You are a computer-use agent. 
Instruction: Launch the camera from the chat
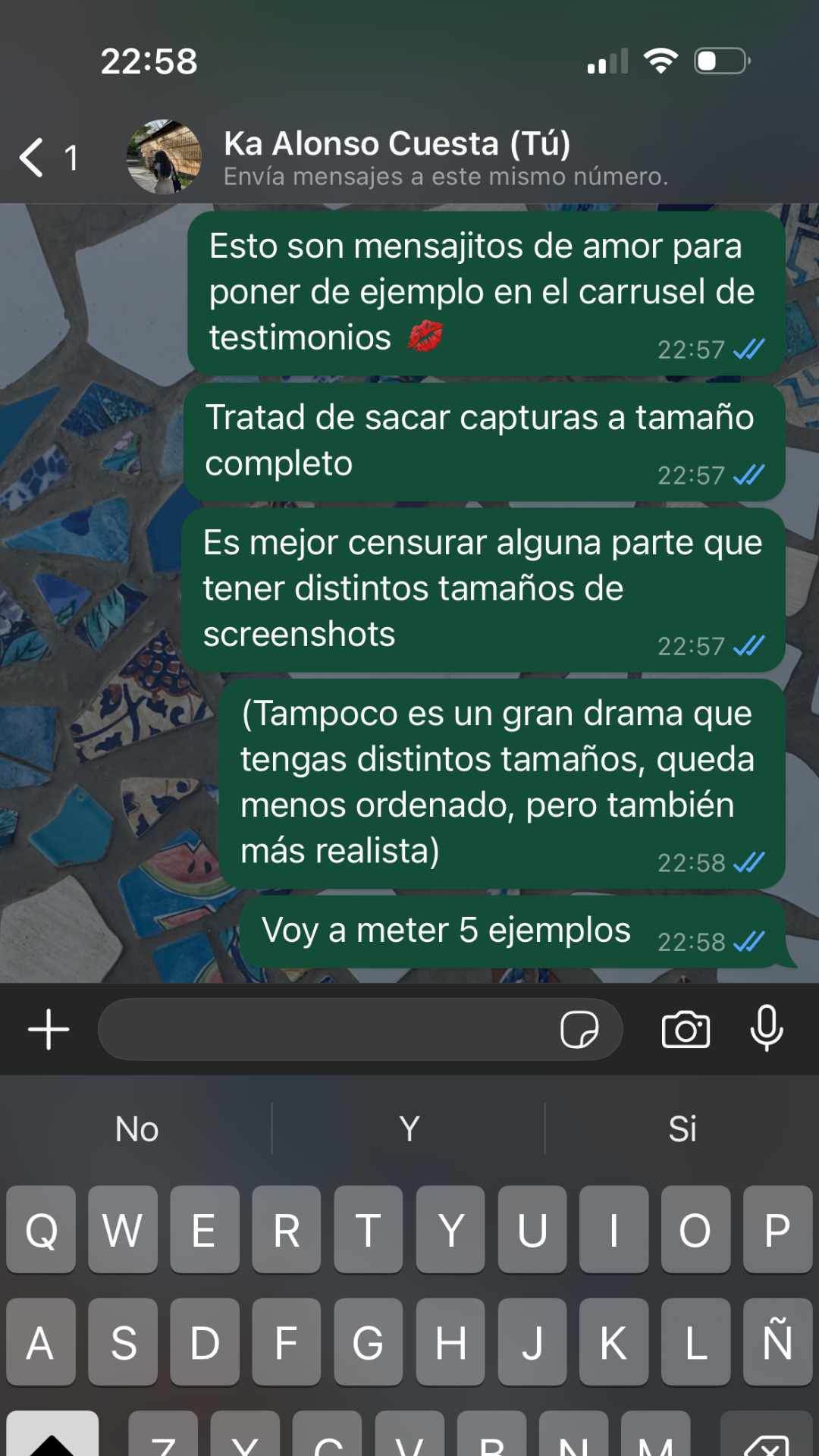tap(686, 1029)
